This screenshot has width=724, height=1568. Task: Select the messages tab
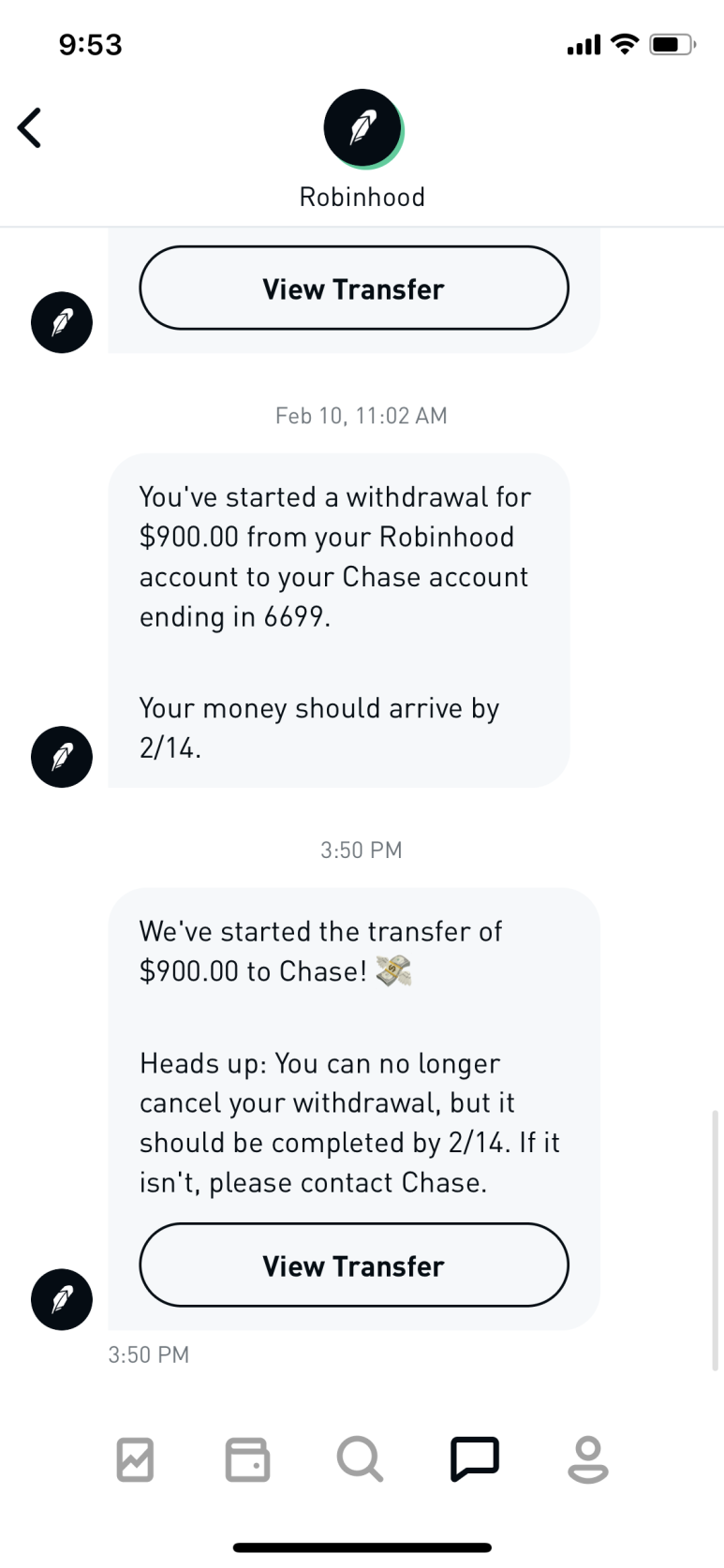[x=475, y=1459]
